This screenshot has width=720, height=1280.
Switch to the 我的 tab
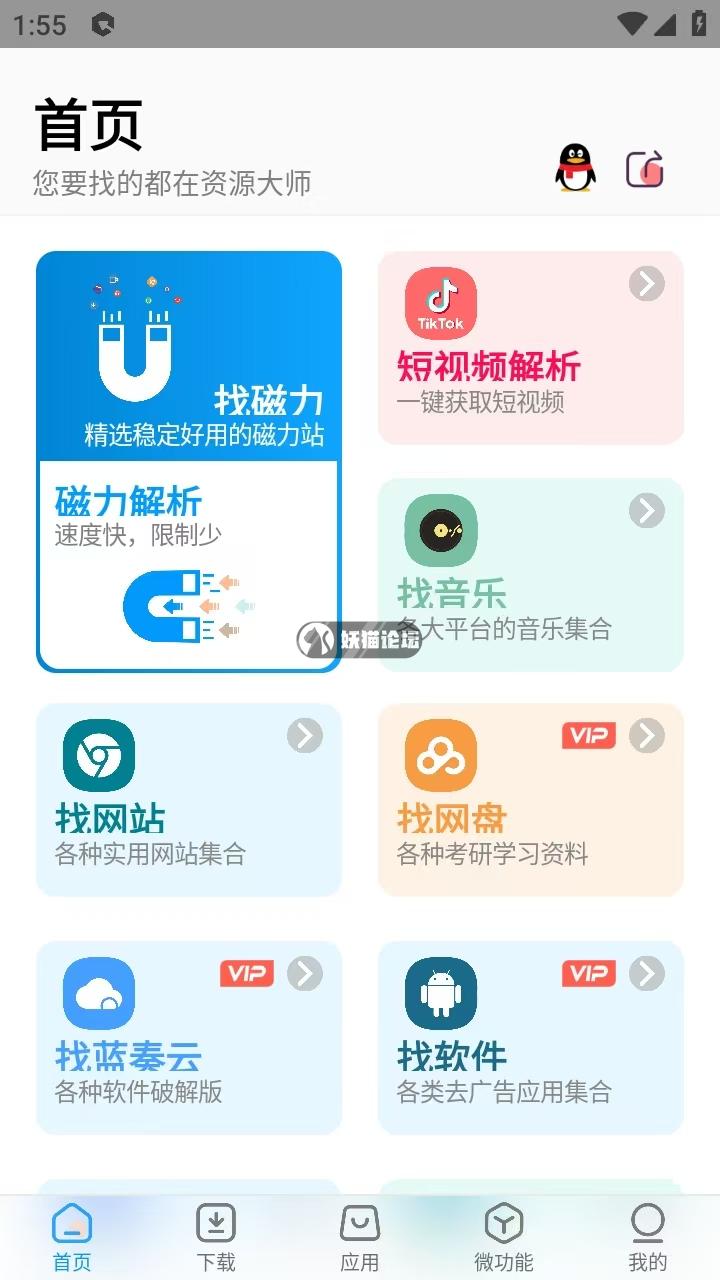click(x=647, y=1237)
